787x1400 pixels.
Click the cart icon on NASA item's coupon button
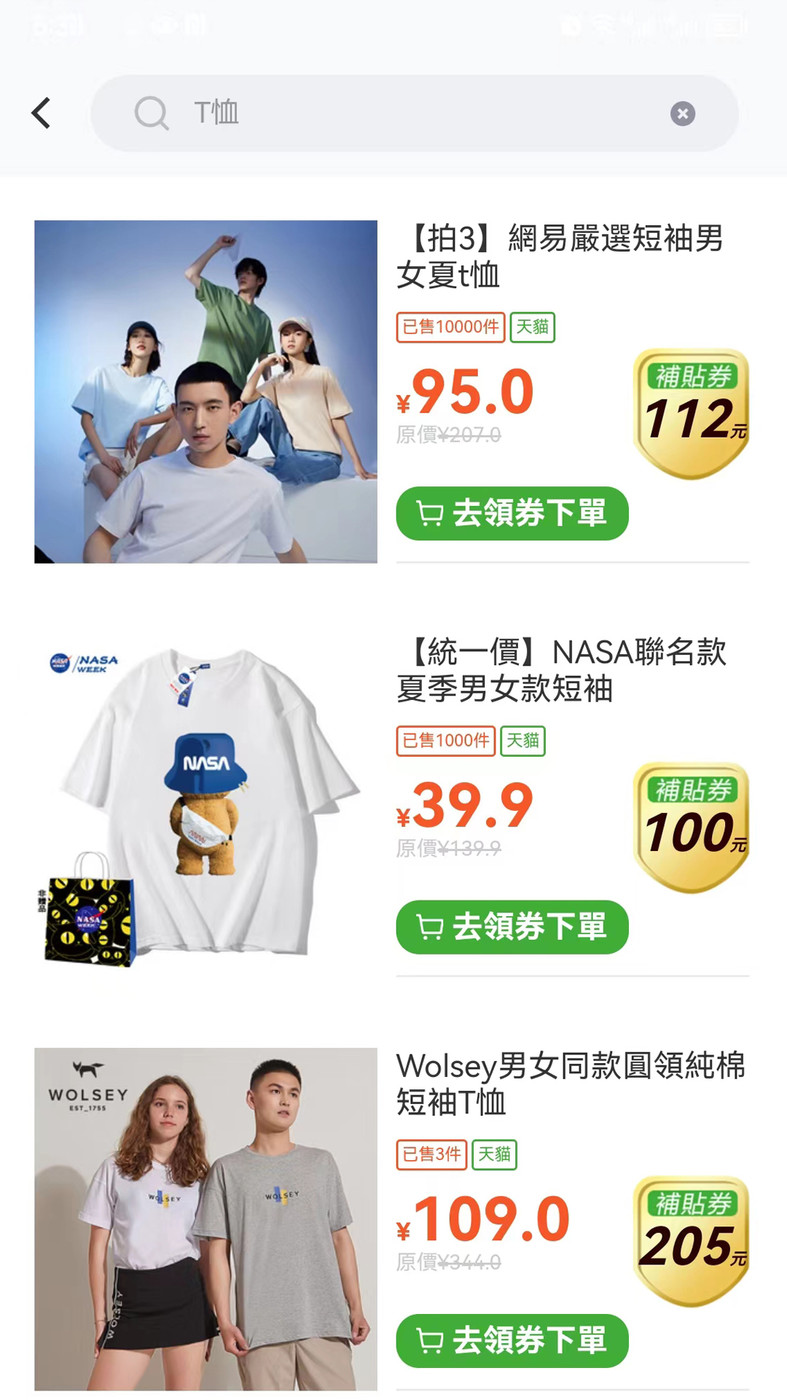pos(429,927)
